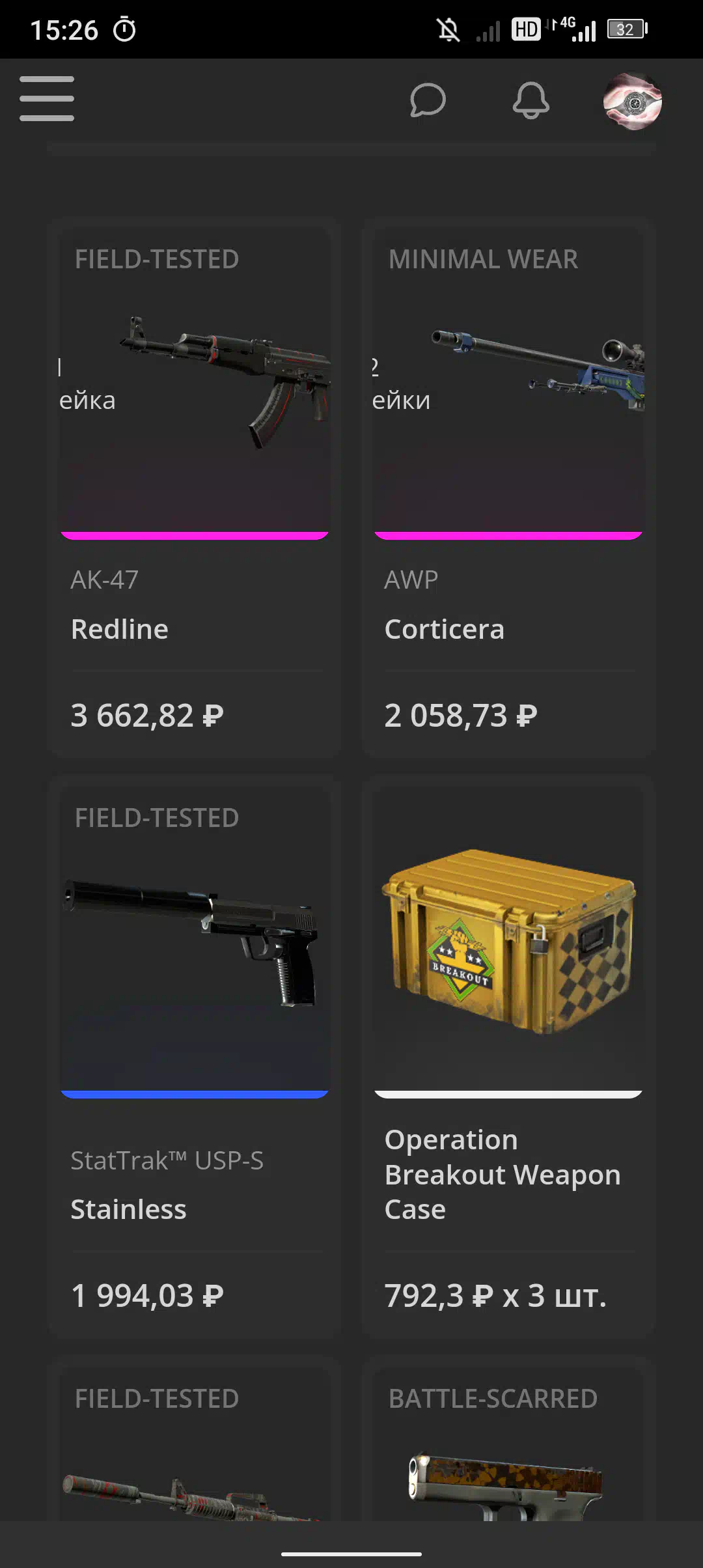Open the Battle-Scarred pistol card

point(508,1439)
